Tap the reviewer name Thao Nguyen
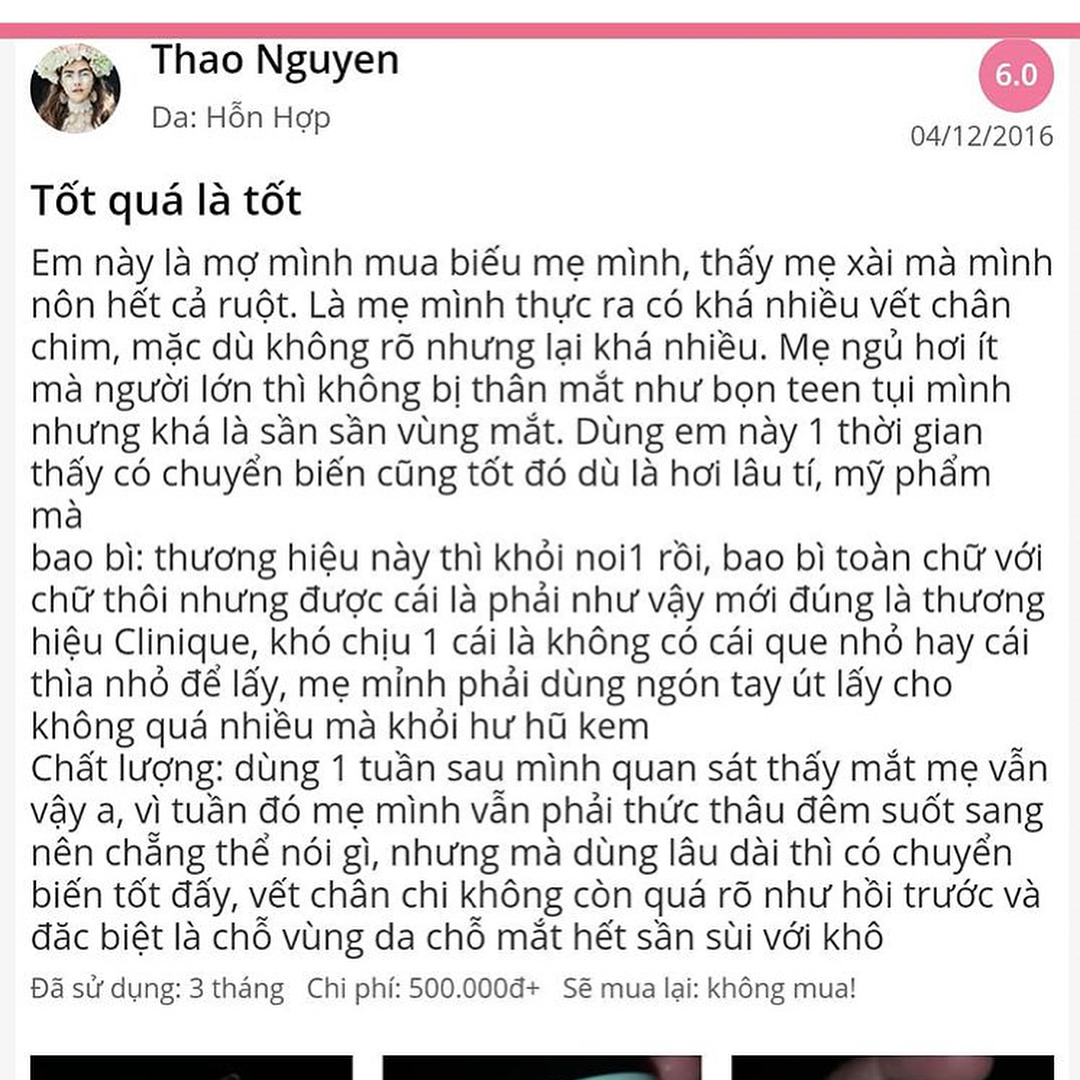 coord(275,61)
